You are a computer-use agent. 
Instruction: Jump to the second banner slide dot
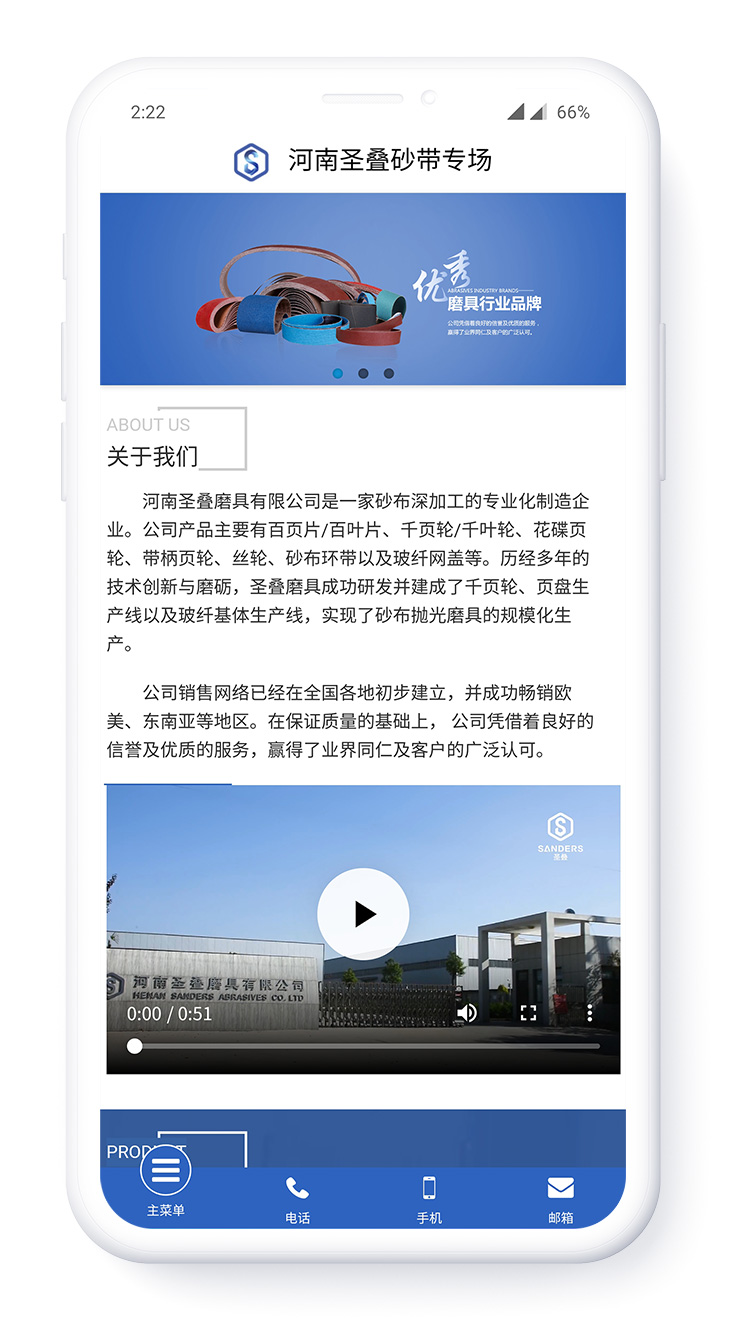(x=363, y=373)
